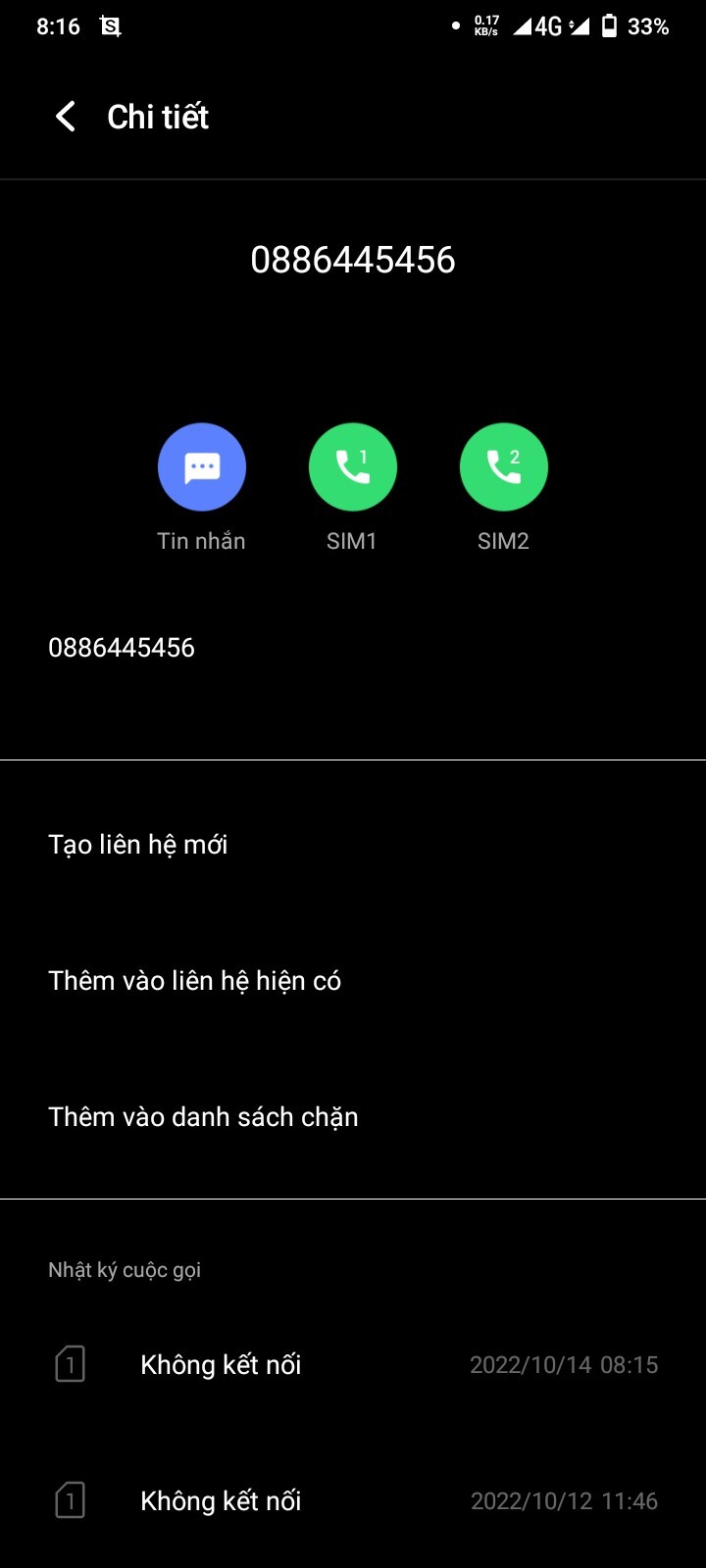Call the number using SIM2
This screenshot has width=706, height=1568.
[x=503, y=467]
